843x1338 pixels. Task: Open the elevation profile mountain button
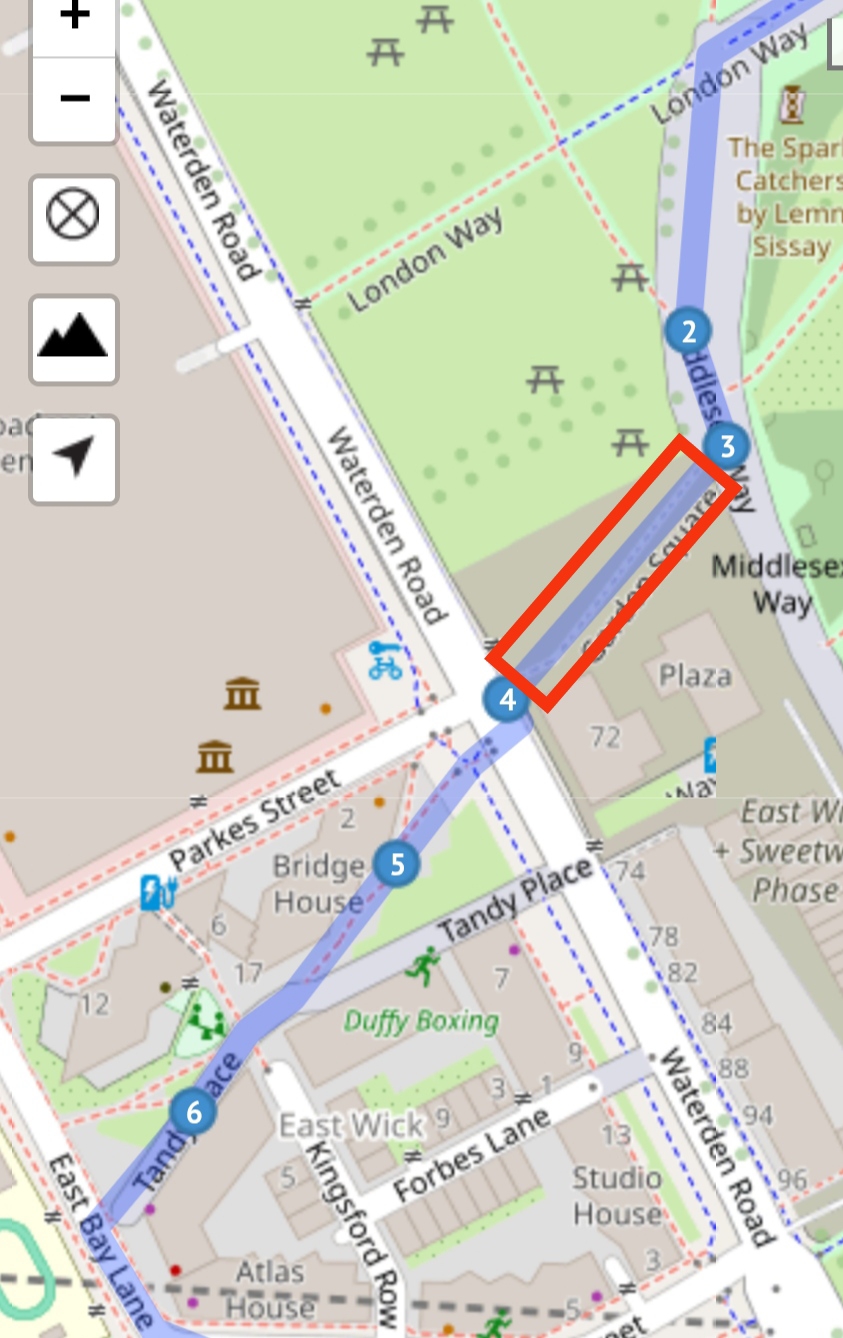74,339
